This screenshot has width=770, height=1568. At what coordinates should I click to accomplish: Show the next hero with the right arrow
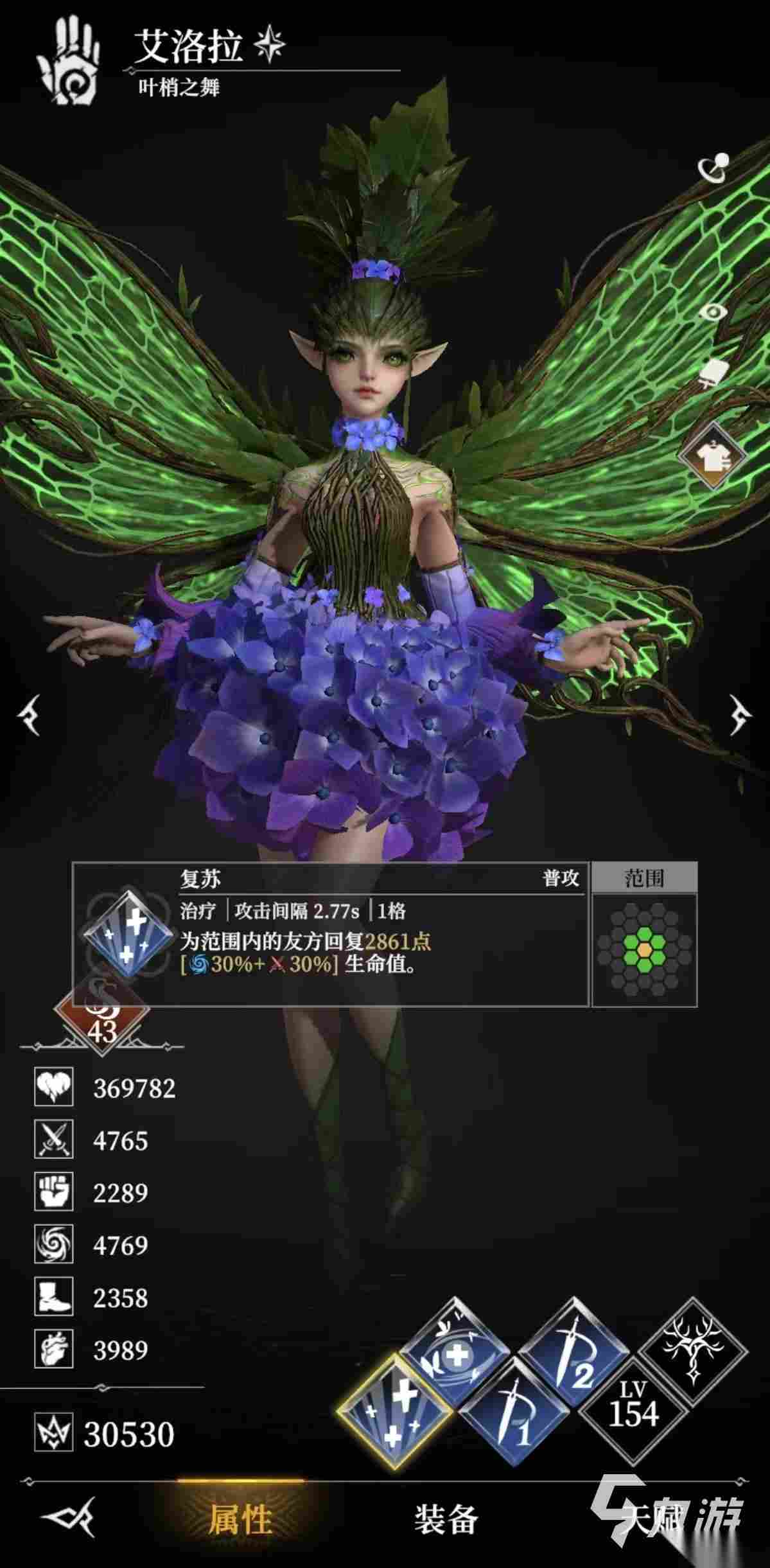740,714
